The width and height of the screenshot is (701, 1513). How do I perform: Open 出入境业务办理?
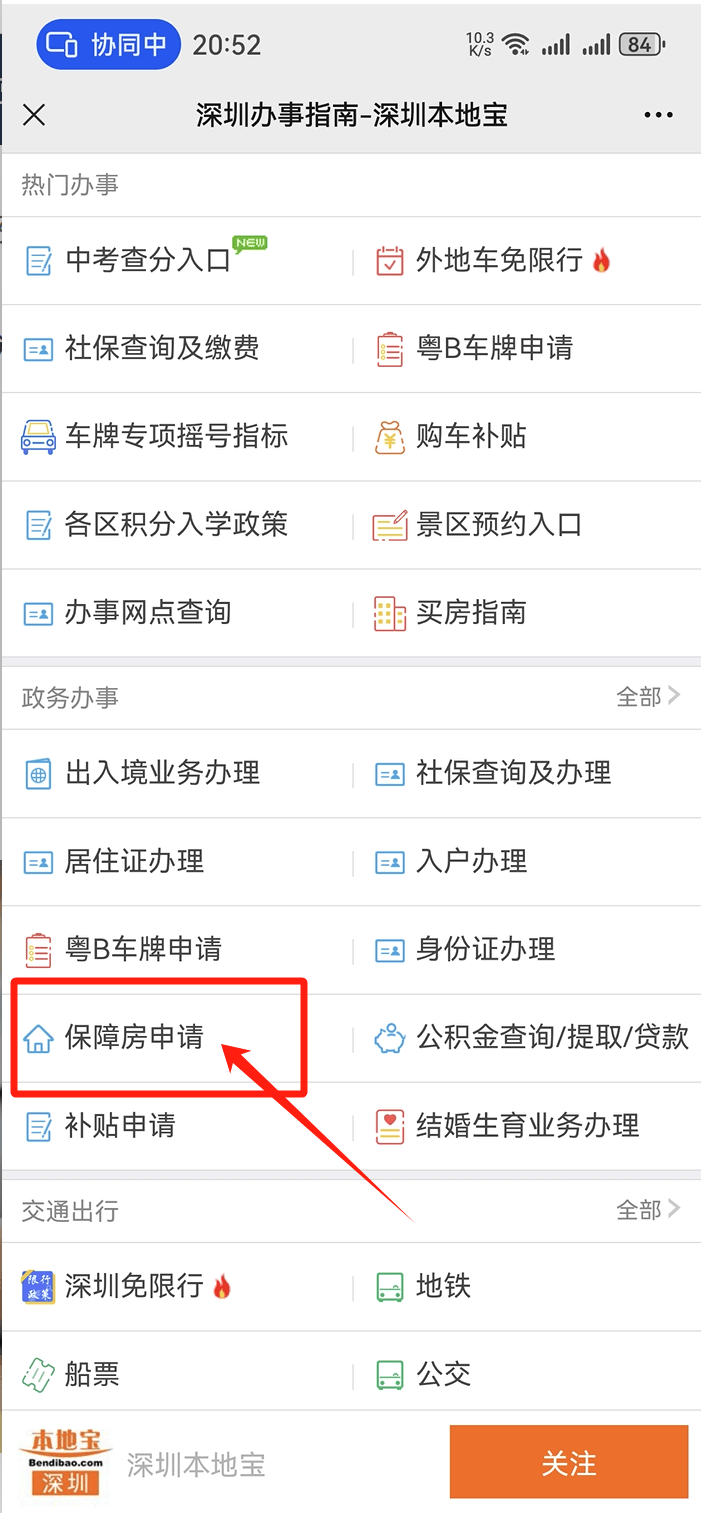pos(161,773)
